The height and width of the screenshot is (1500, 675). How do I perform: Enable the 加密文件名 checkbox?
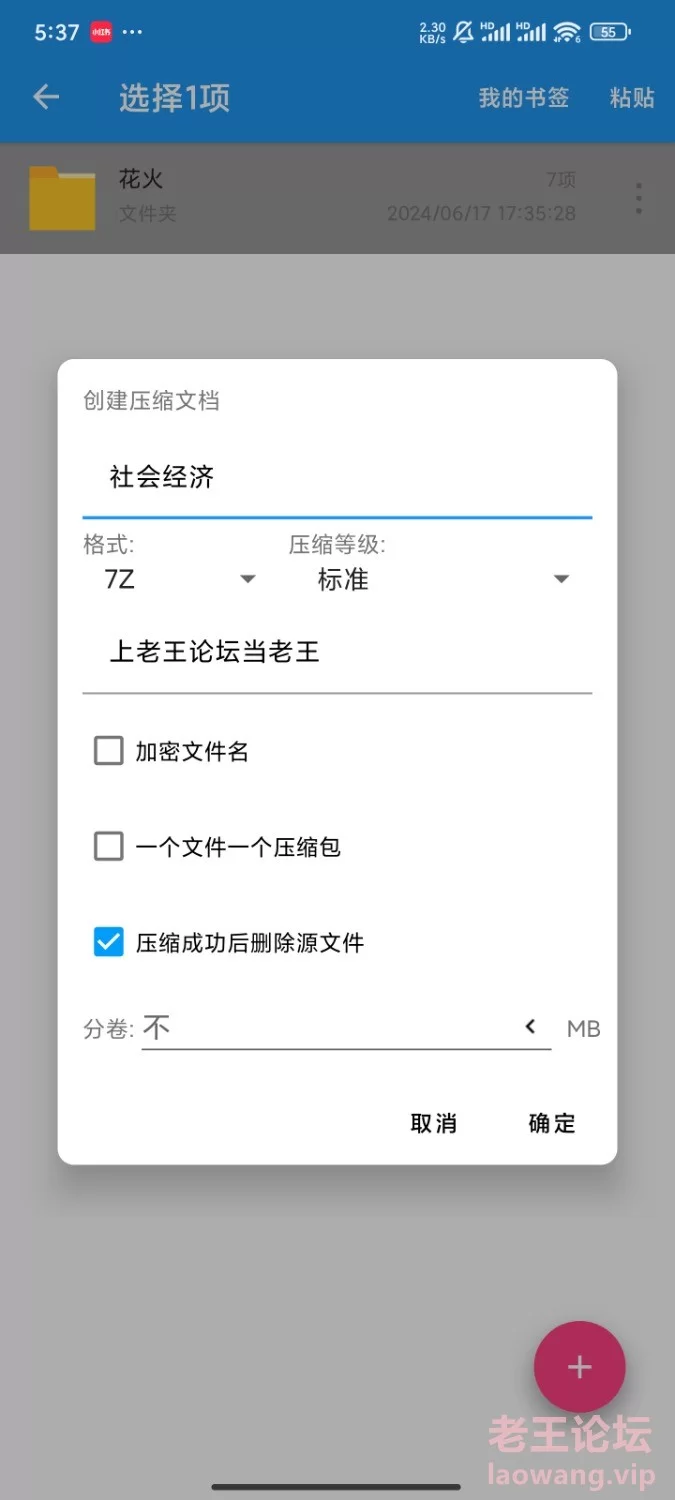[108, 751]
